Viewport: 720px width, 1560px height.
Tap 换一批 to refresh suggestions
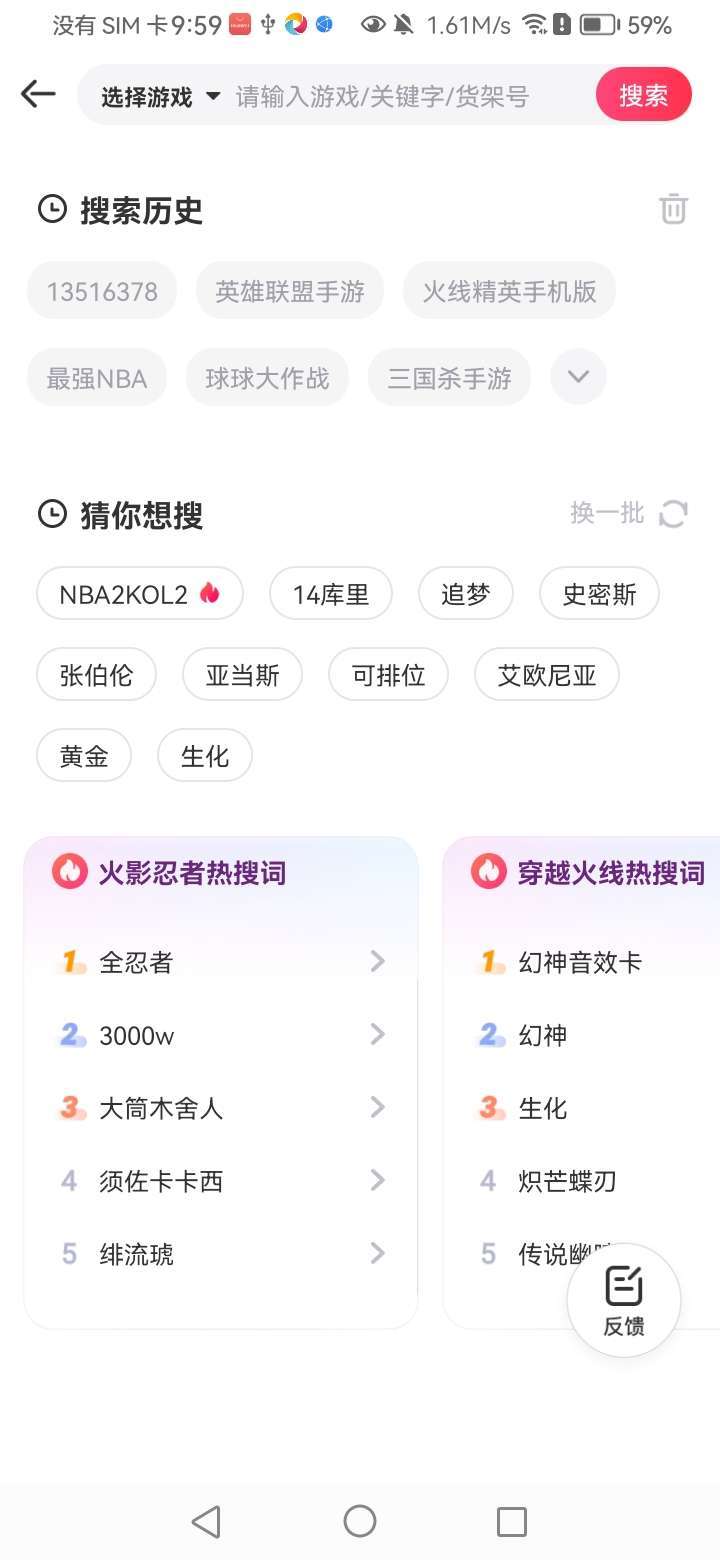(x=608, y=514)
